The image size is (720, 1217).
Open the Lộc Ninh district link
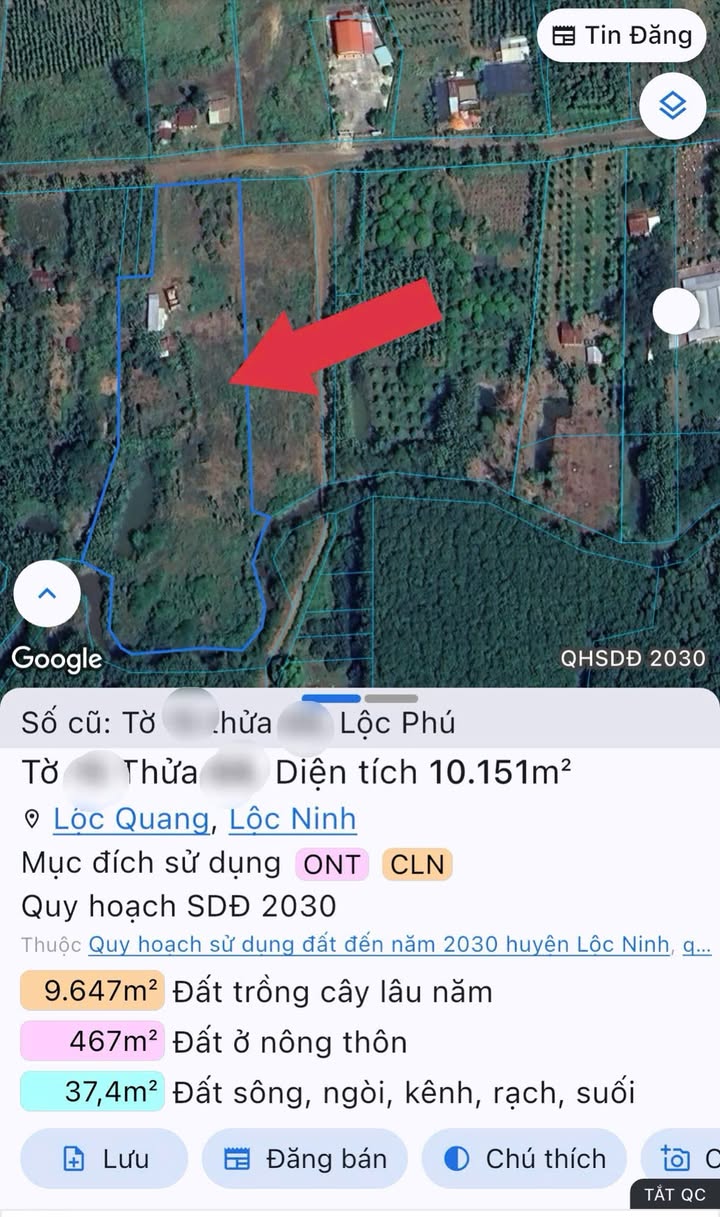click(292, 819)
